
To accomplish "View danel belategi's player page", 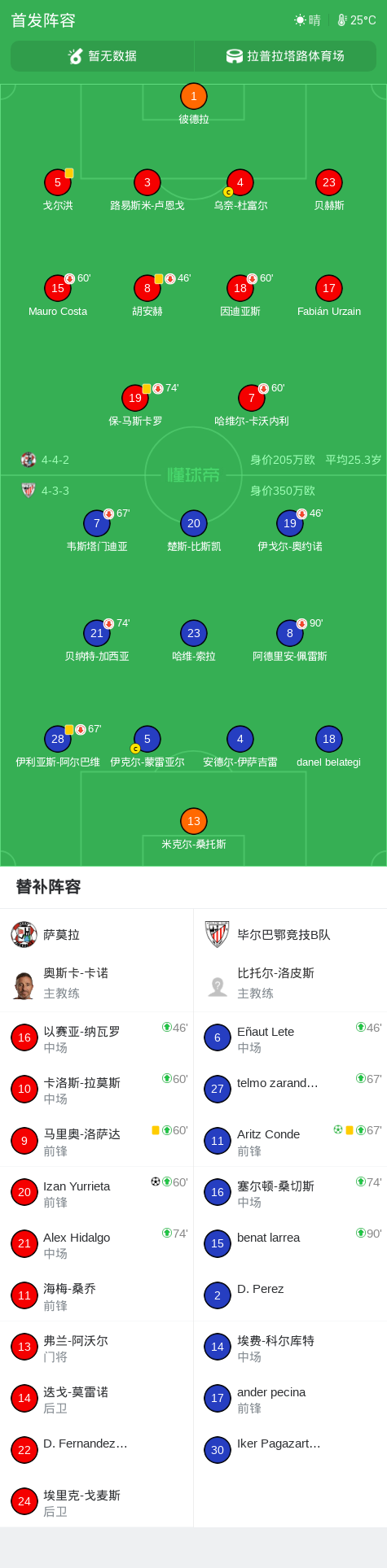I will [x=328, y=747].
